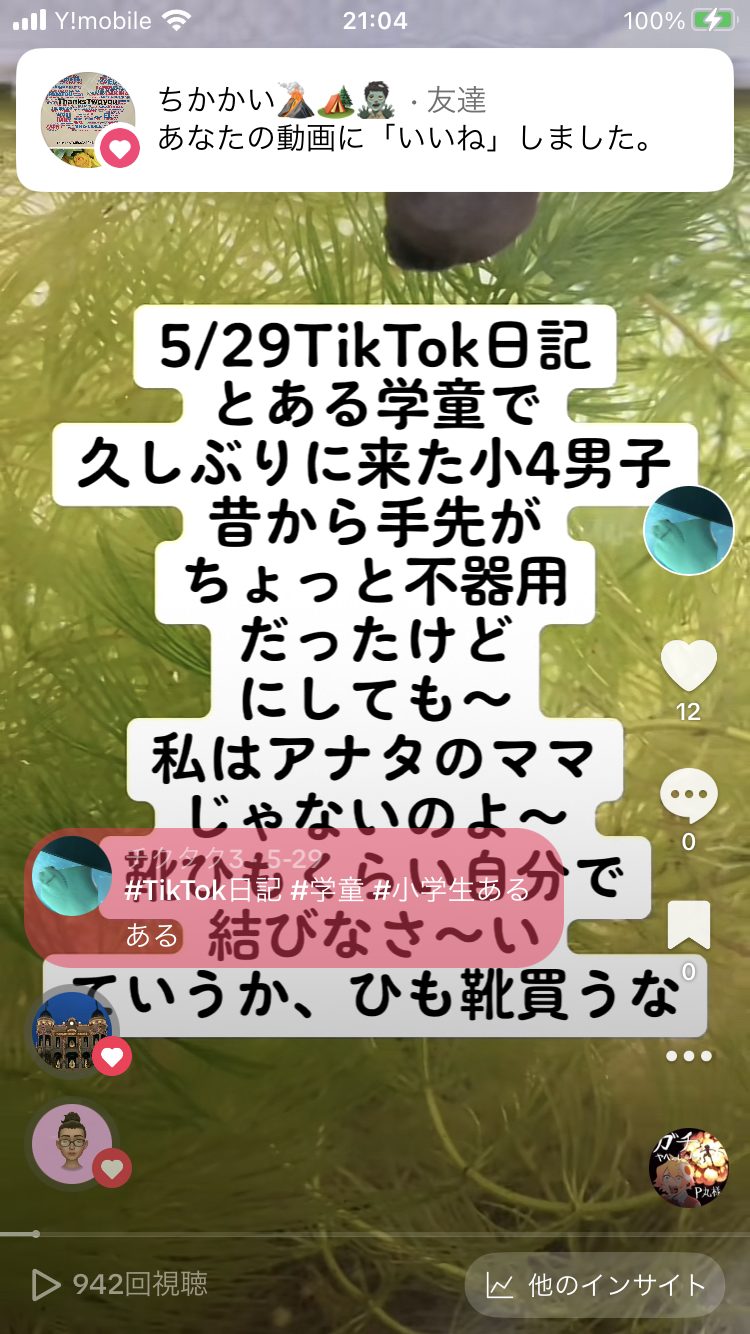
Task: Open the spinning sound disc
Action: coord(688,1169)
